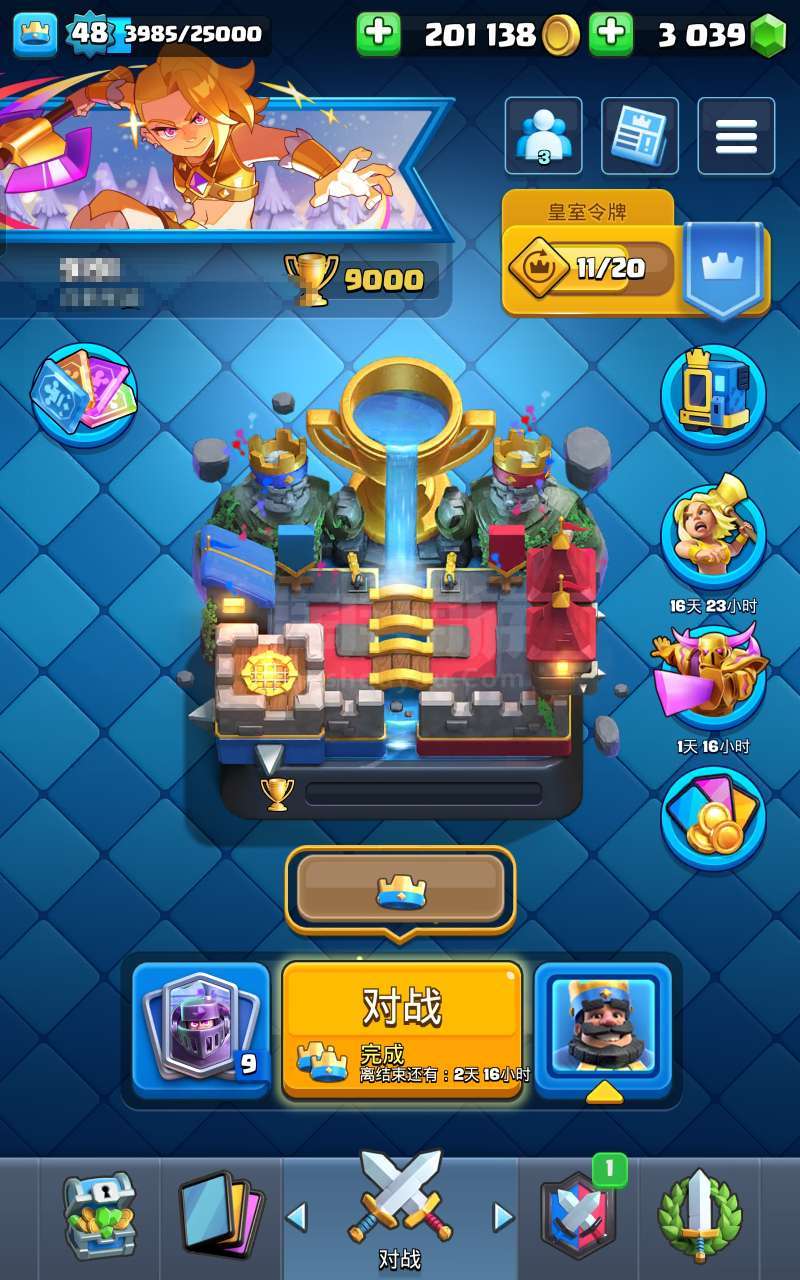The height and width of the screenshot is (1280, 800).
Task: Open the event ending in 16天 23小时
Action: 713,535
